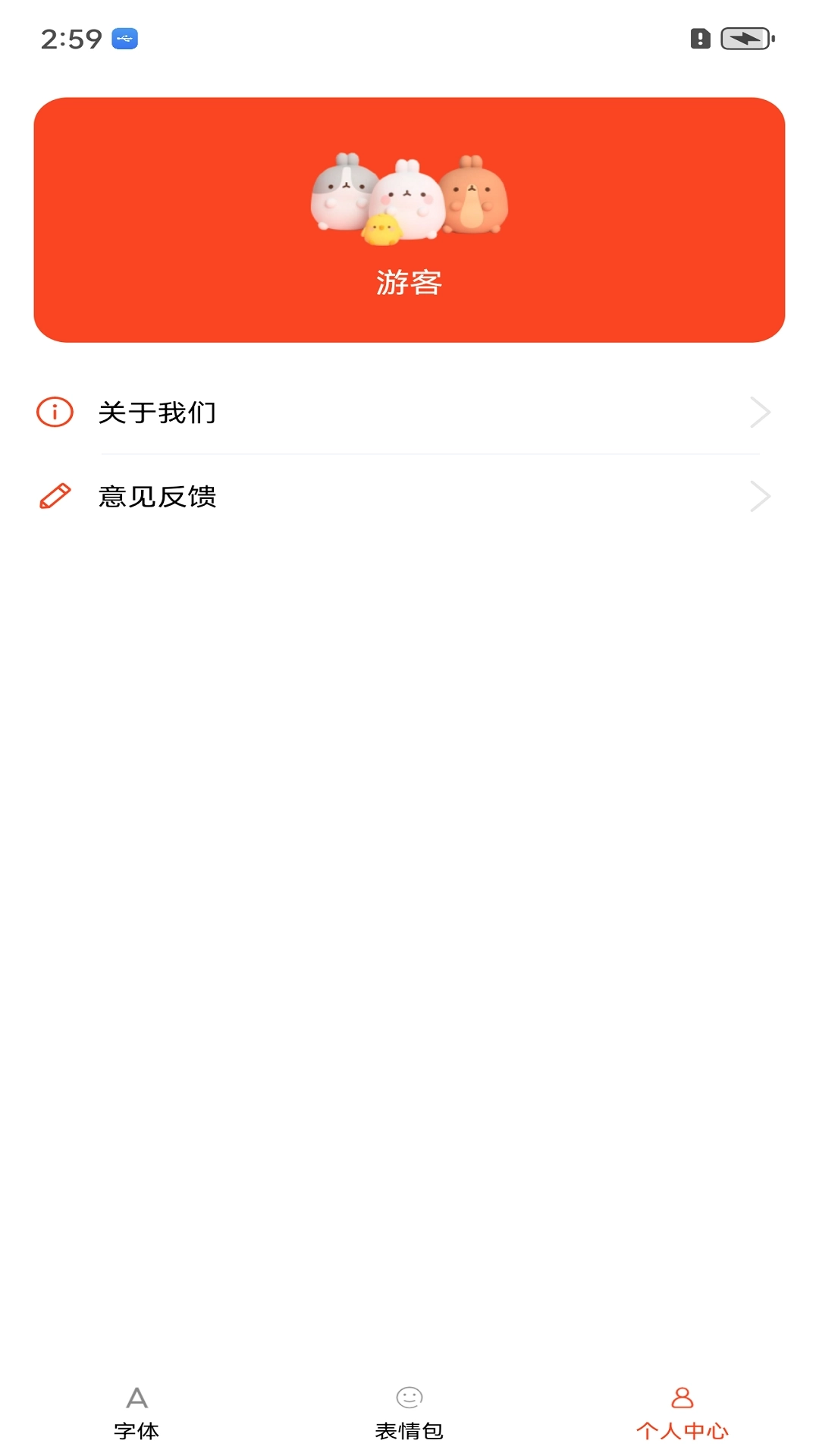Tap the pencil icon beside 意见反馈
Viewport: 819px width, 1456px height.
click(x=53, y=497)
